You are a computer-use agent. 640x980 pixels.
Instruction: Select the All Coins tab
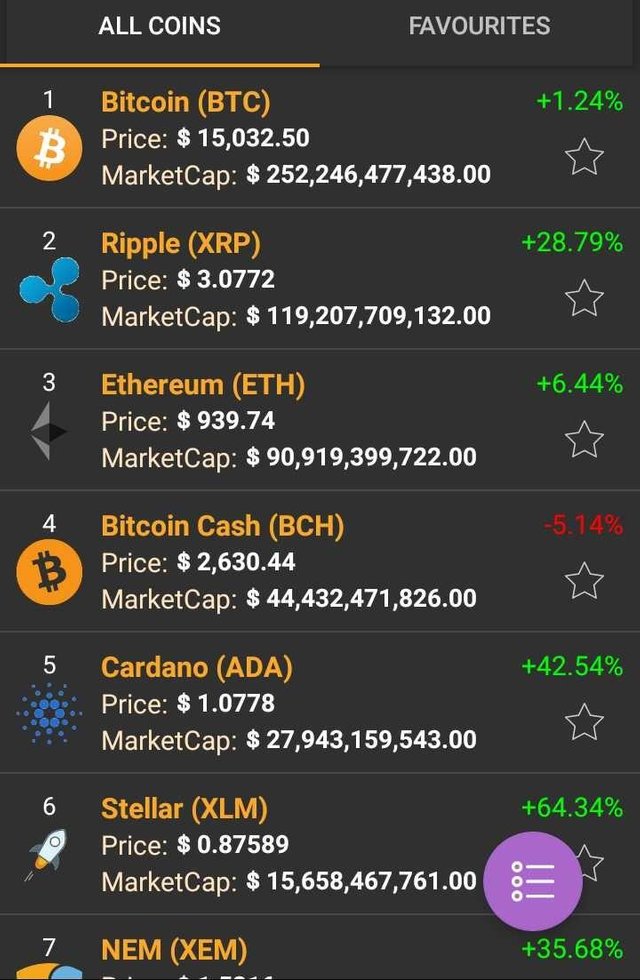(x=160, y=27)
